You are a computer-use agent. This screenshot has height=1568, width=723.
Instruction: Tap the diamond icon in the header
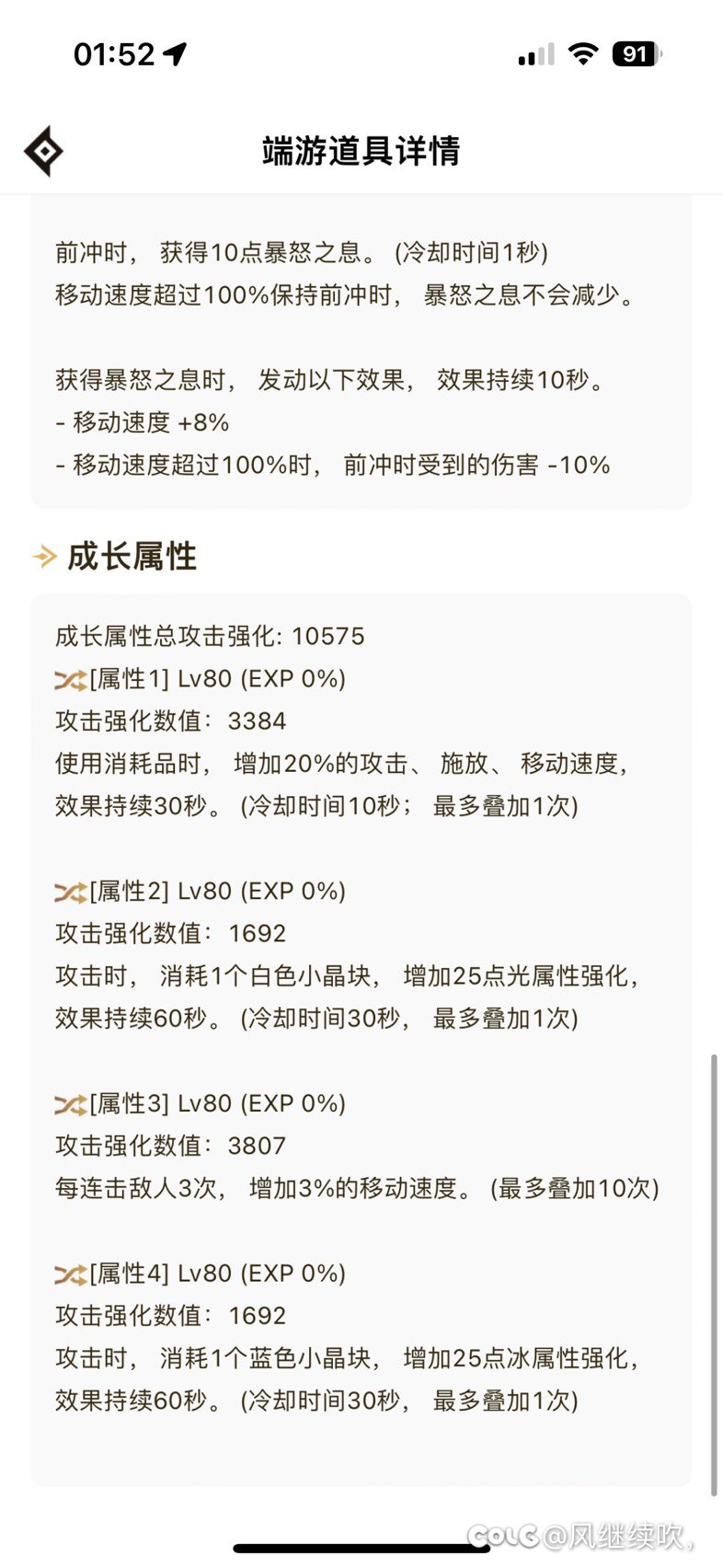43,151
